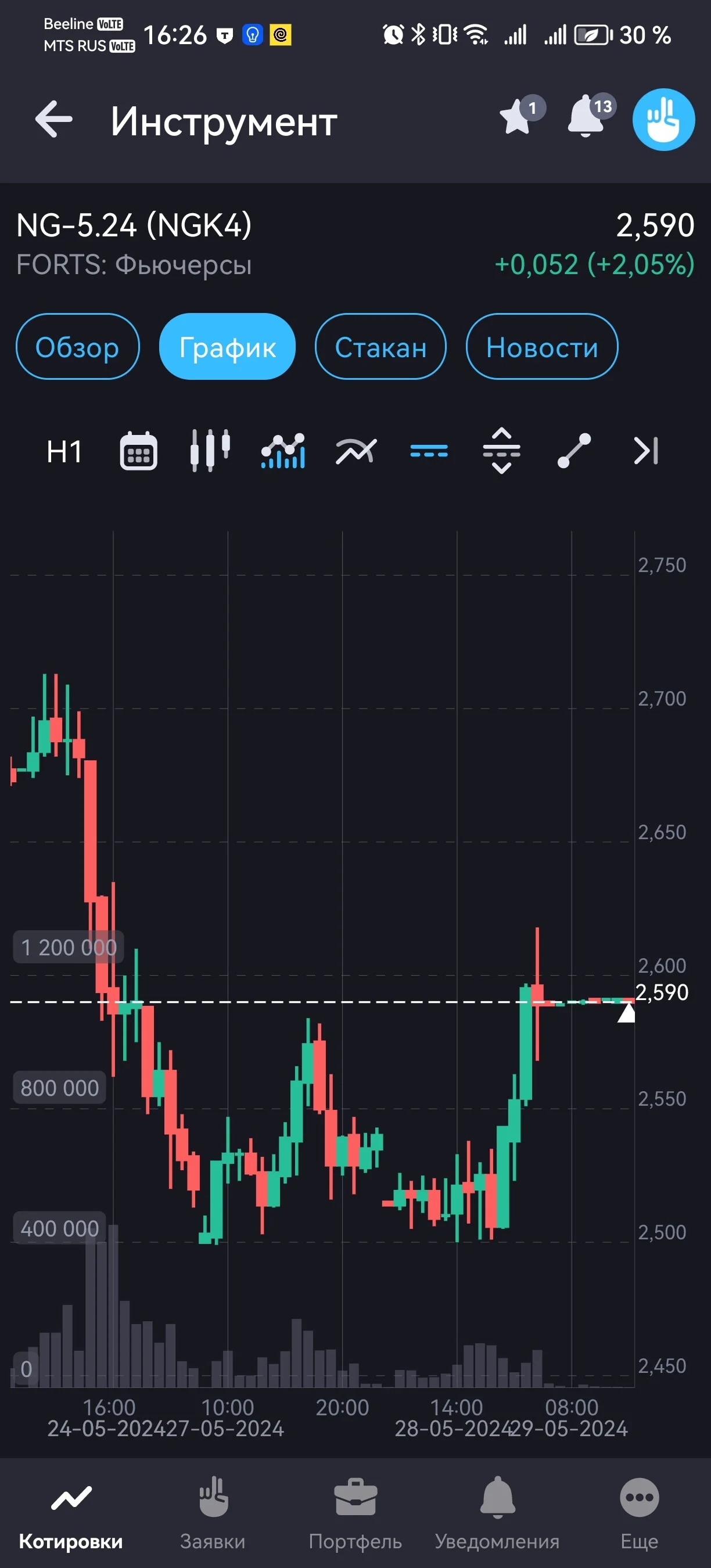Change the H1 timeframe
This screenshot has width=711, height=1568.
(64, 452)
